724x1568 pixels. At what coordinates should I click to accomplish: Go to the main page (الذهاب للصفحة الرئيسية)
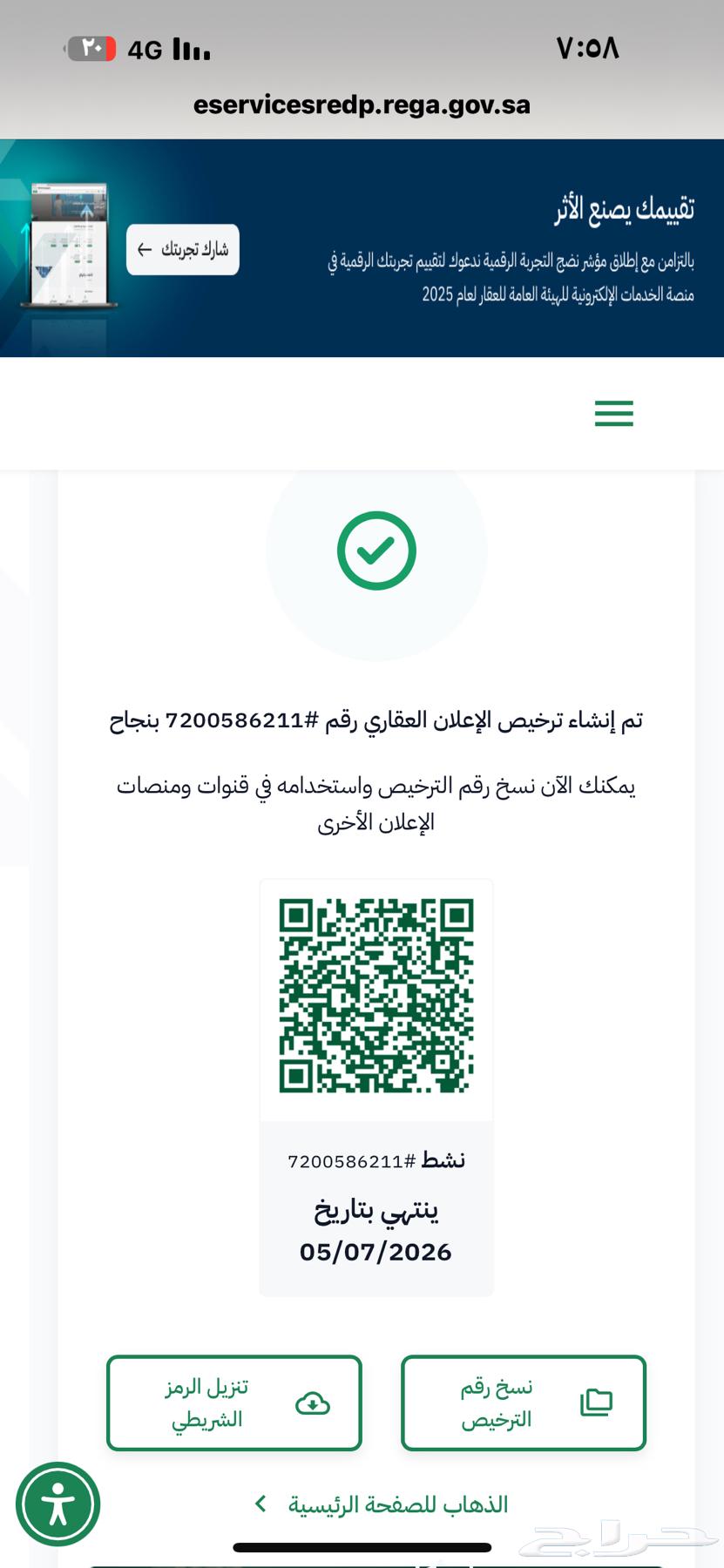pos(382,1504)
